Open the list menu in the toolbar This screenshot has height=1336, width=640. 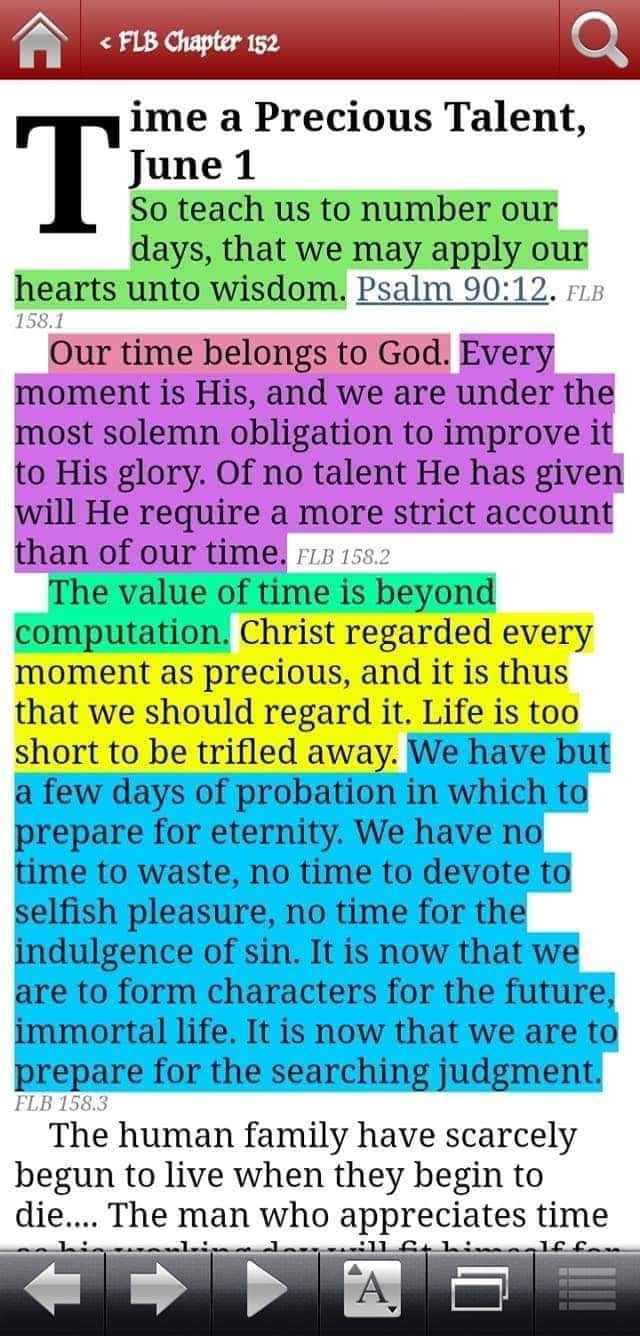point(585,1290)
